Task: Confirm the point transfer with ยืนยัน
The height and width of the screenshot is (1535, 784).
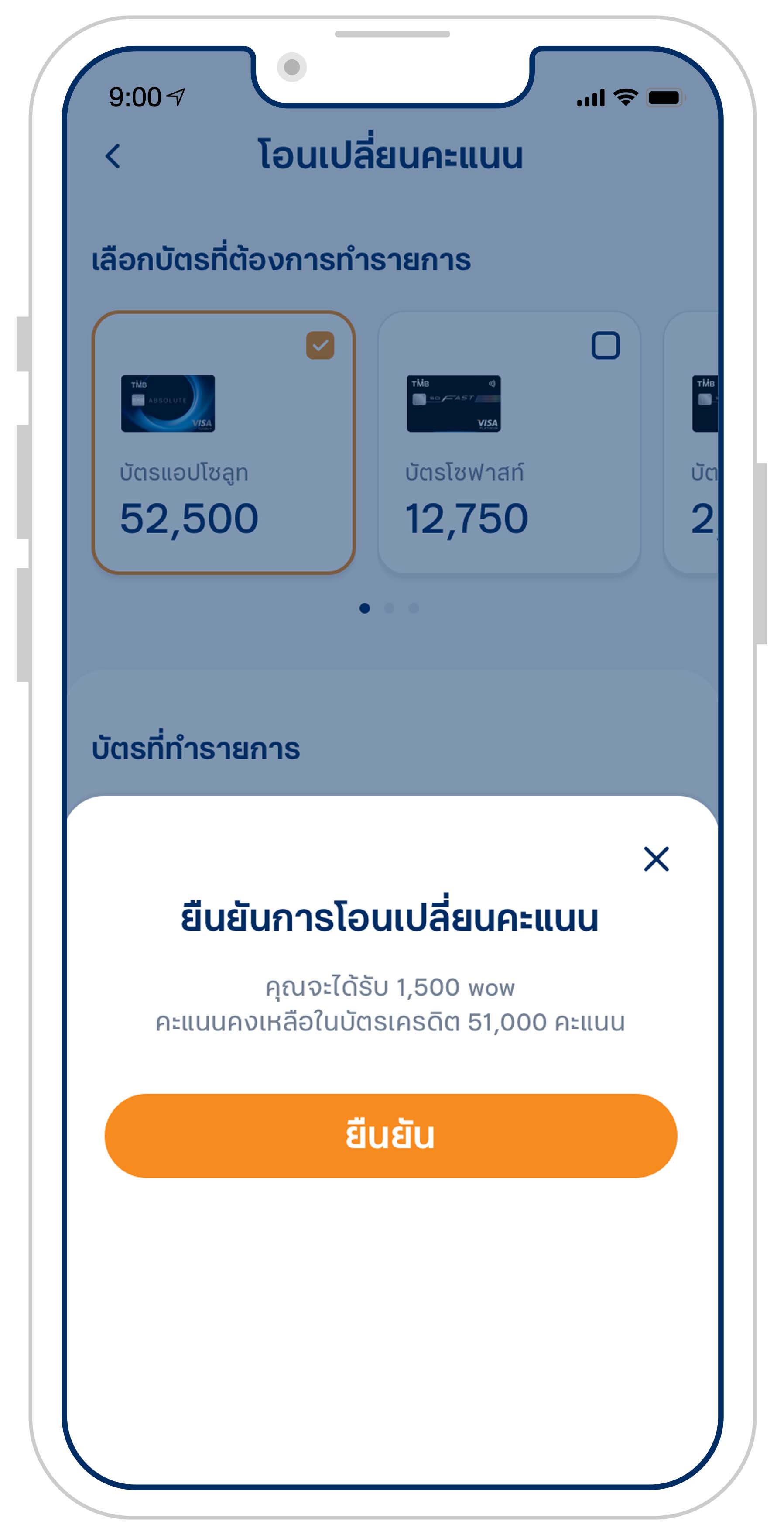Action: pyautogui.click(x=391, y=1135)
